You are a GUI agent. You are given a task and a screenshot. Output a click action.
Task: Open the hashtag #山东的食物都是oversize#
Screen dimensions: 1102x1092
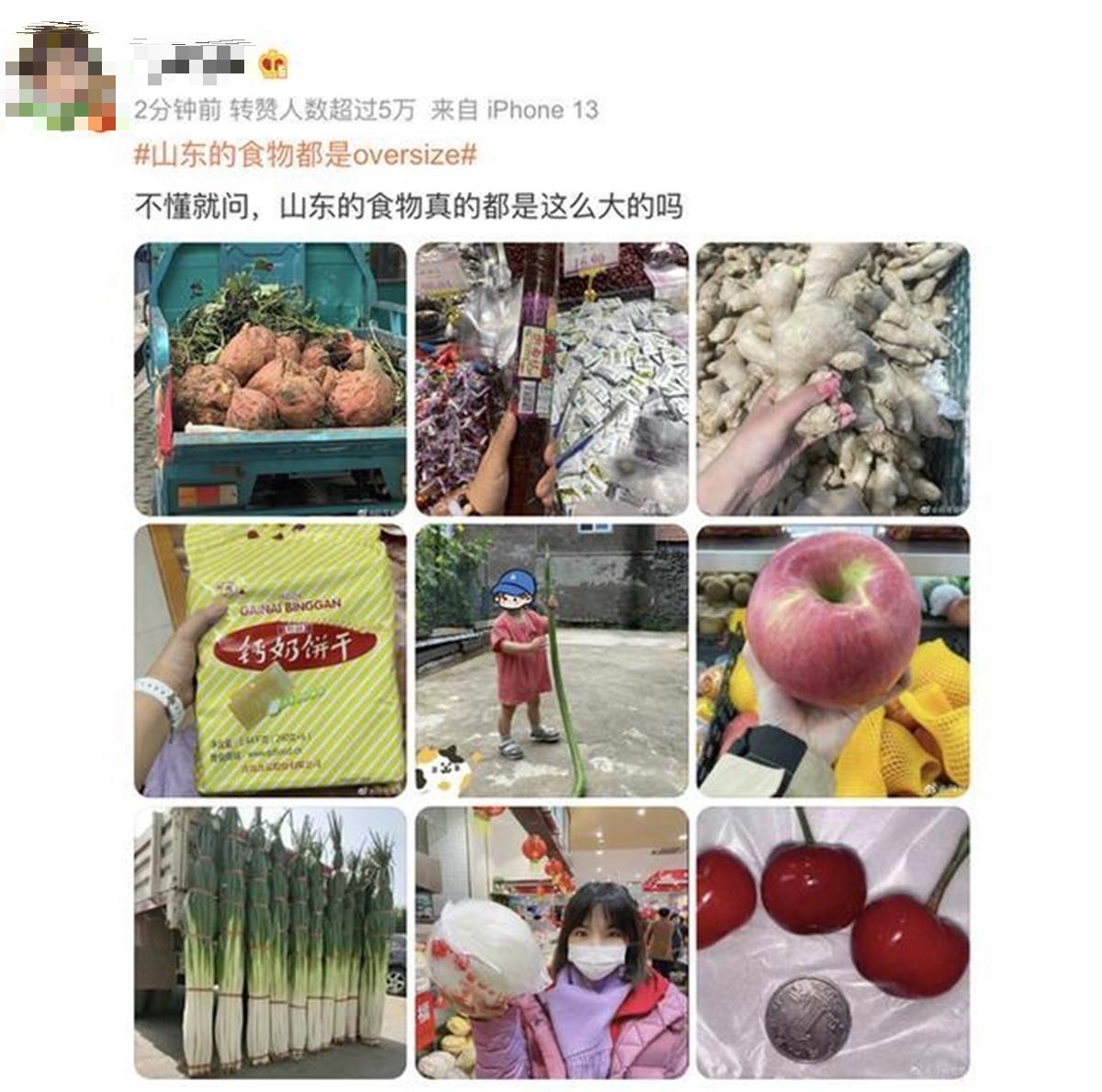[306, 154]
